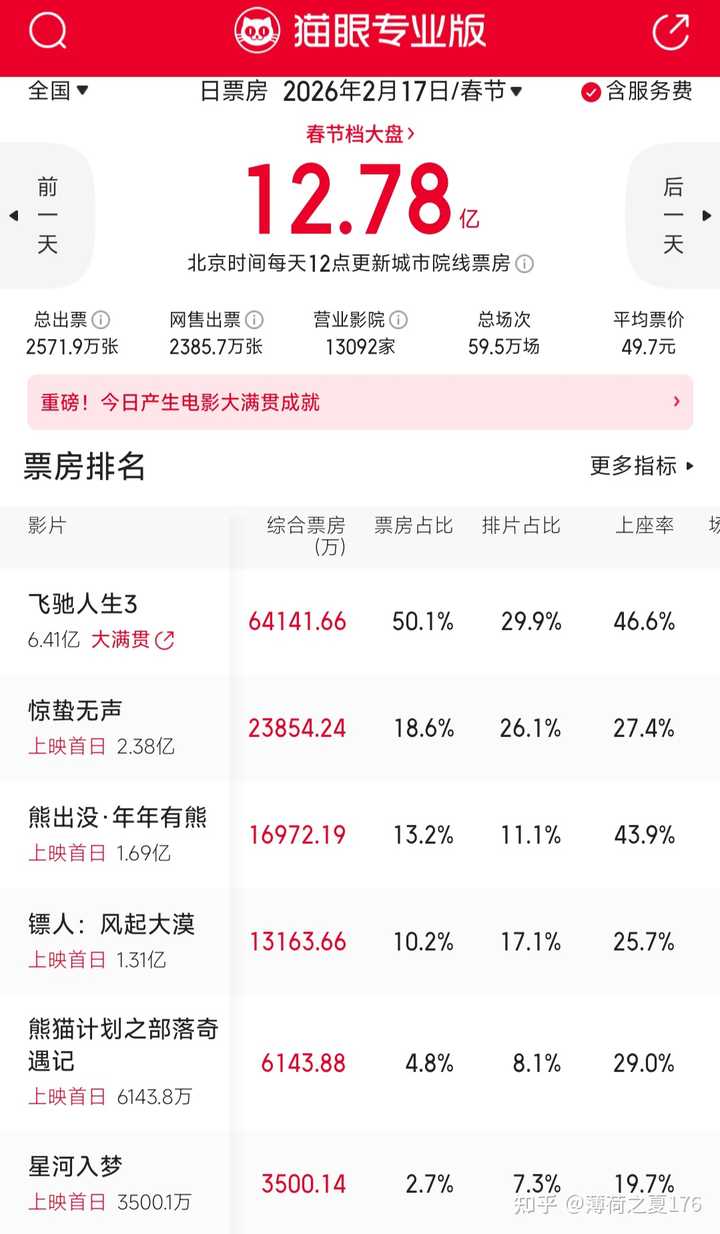Image resolution: width=720 pixels, height=1234 pixels.
Task: Open 熊猫计划之部落奇遇记 details
Action: coord(122,1044)
